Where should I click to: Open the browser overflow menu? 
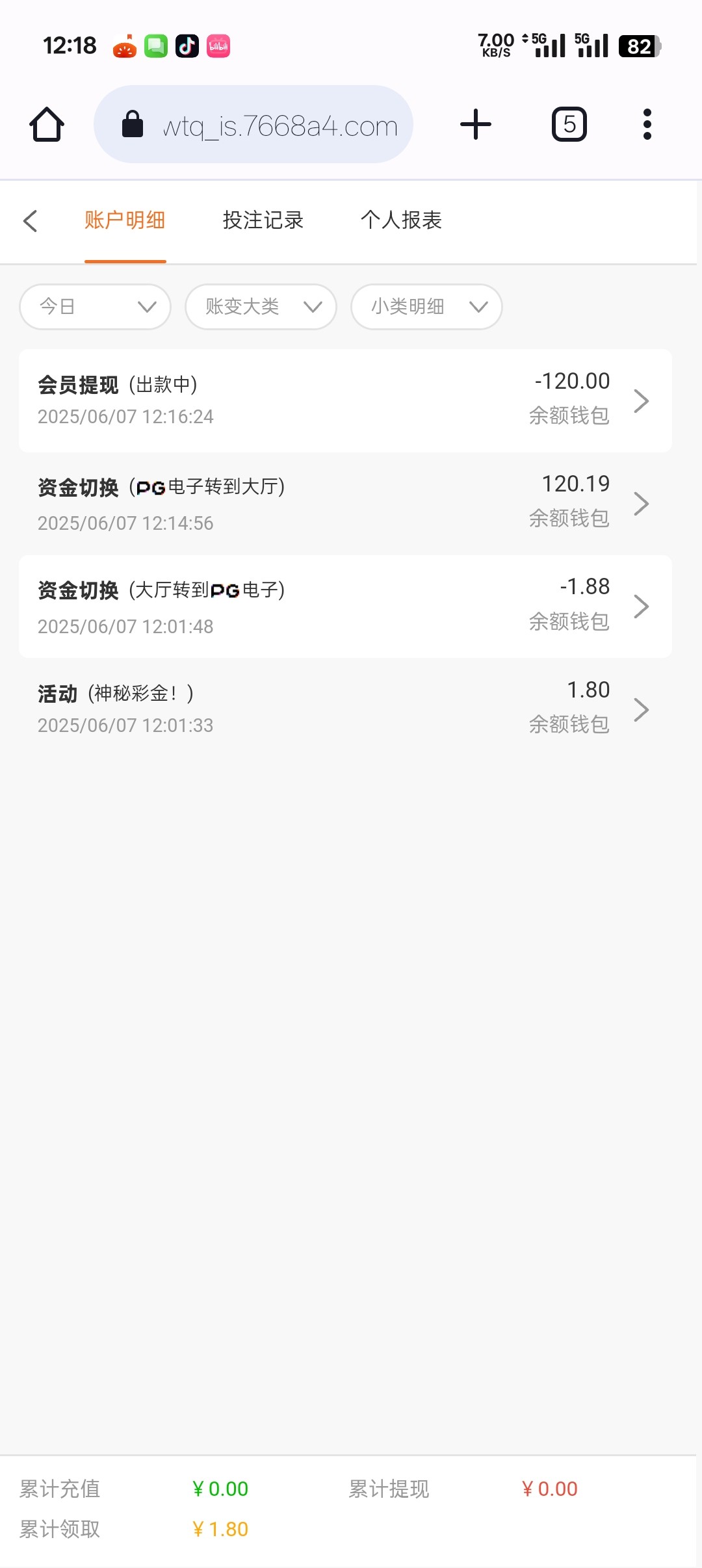tap(647, 124)
